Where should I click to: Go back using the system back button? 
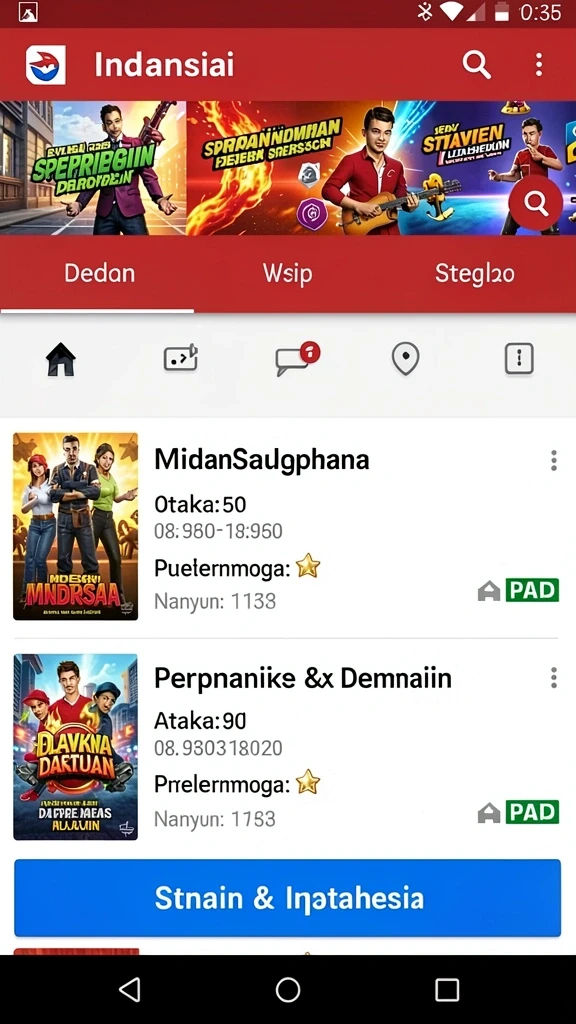pyautogui.click(x=129, y=989)
